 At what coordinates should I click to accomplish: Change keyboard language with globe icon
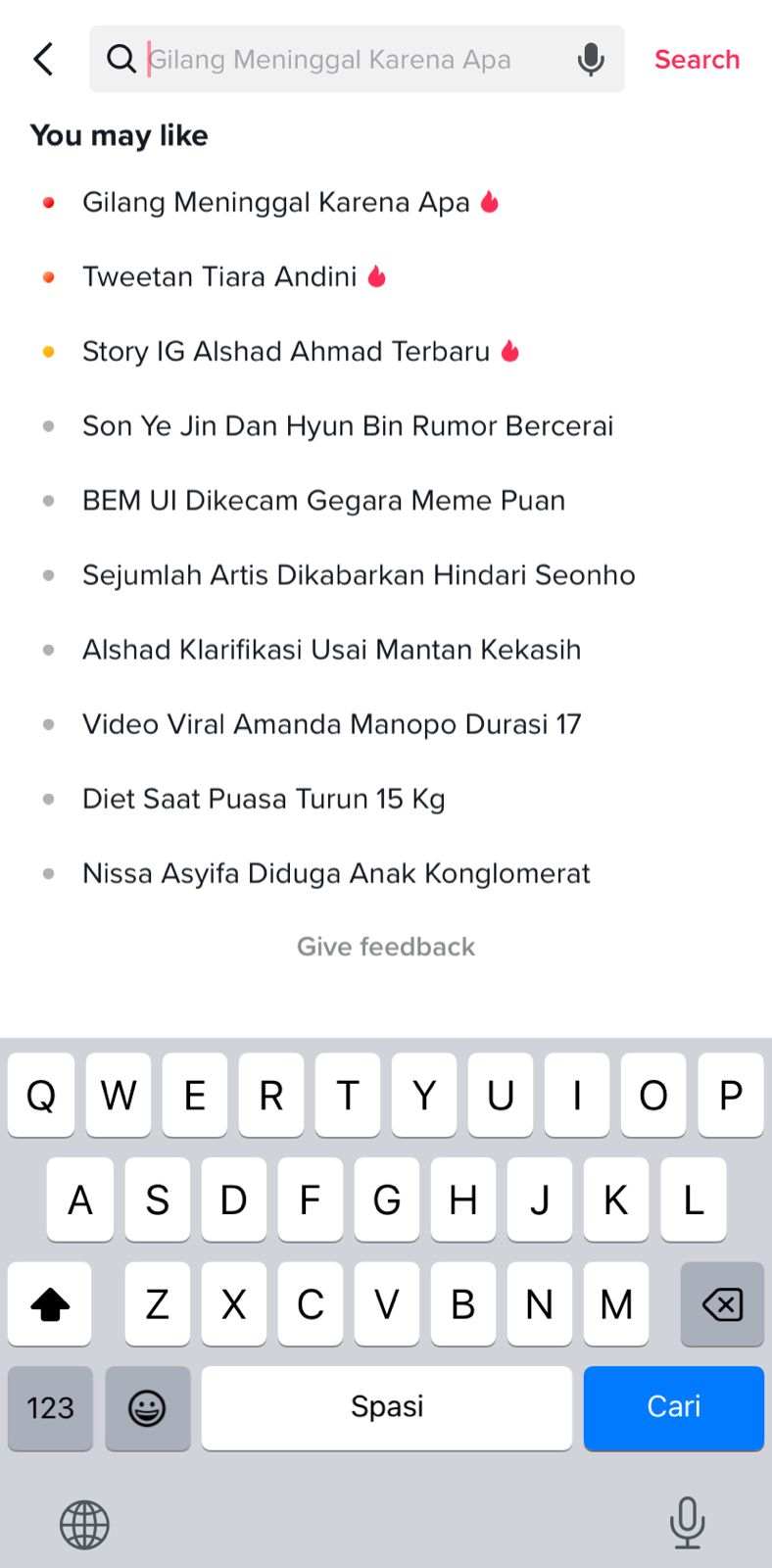pos(84,1524)
